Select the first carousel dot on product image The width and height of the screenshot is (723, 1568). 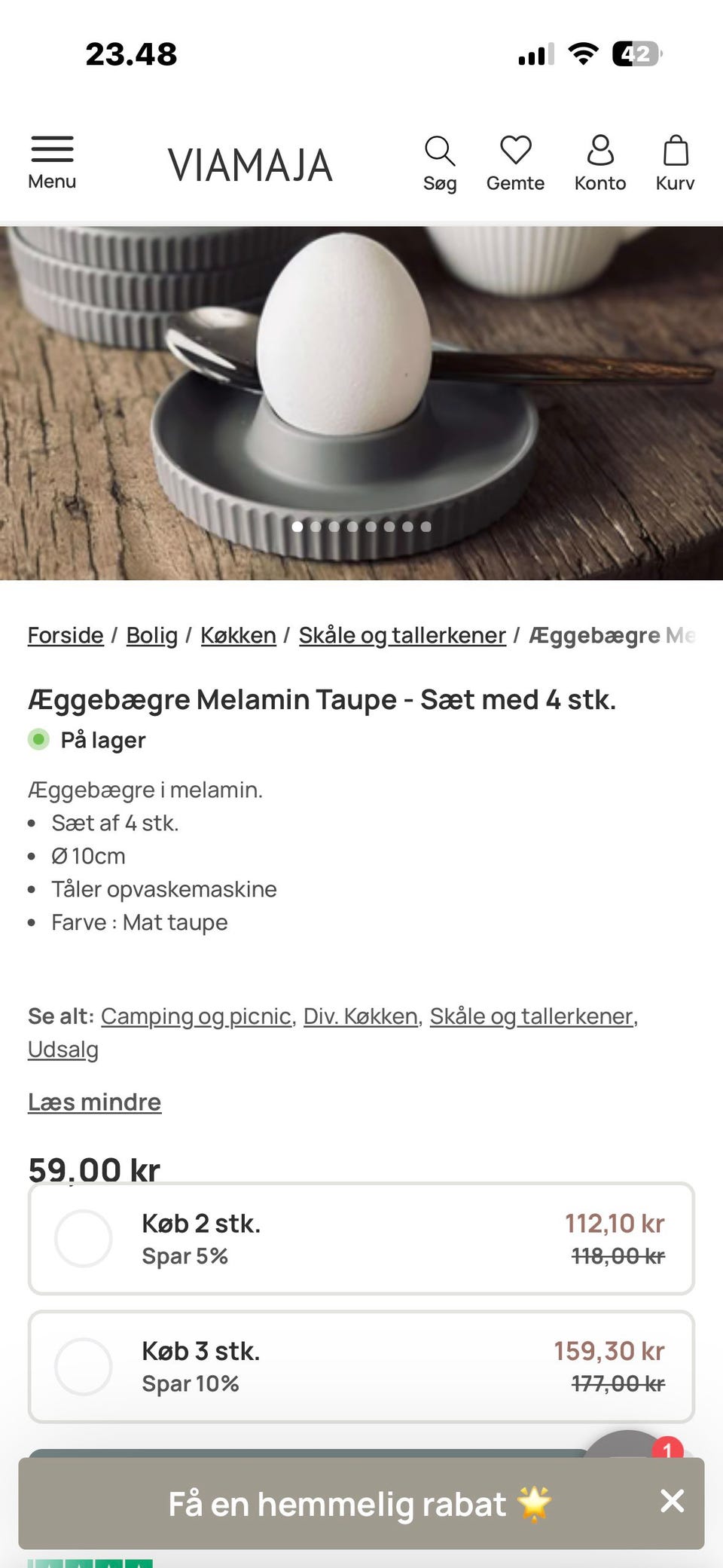(298, 527)
